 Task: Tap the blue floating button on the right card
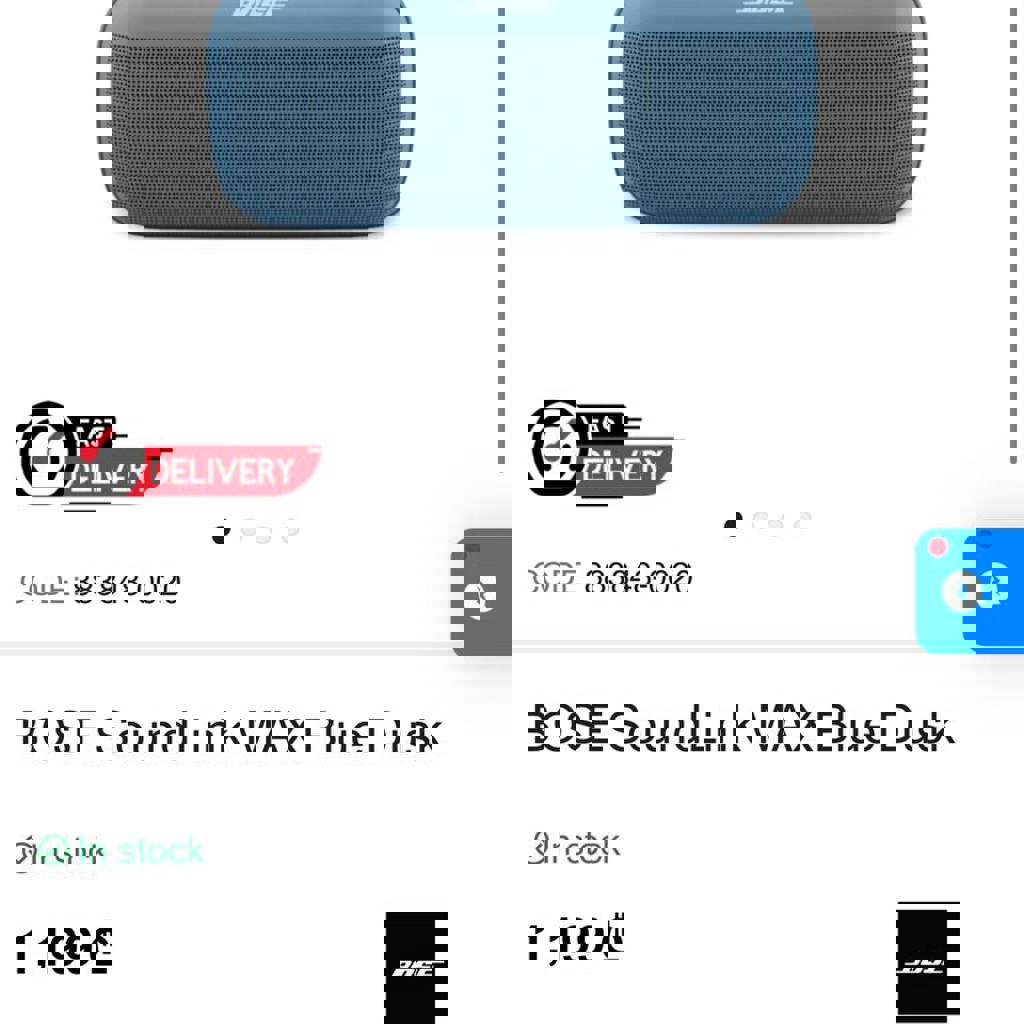tap(970, 591)
